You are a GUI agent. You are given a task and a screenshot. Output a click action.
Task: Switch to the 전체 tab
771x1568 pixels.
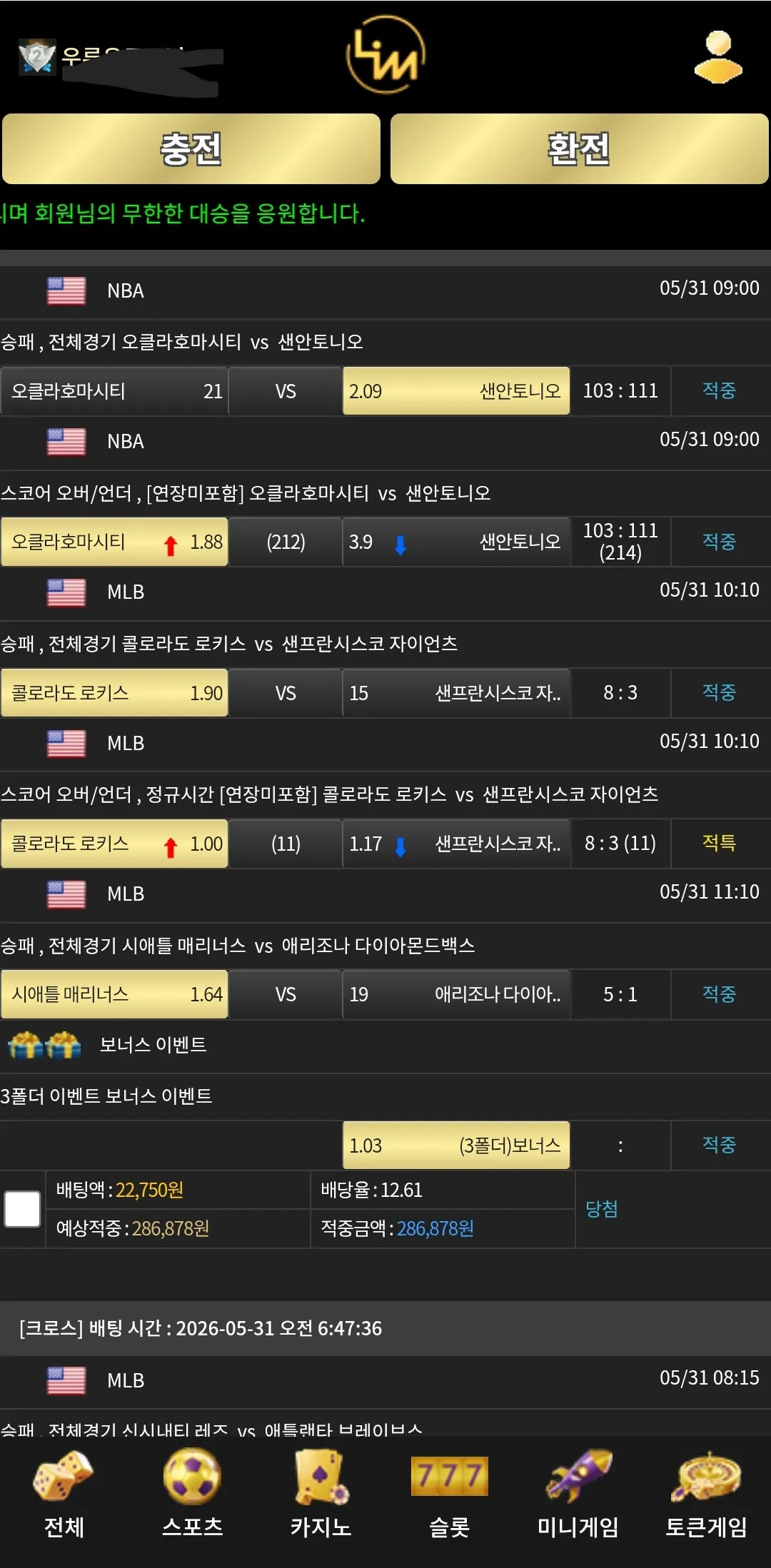(64, 1494)
